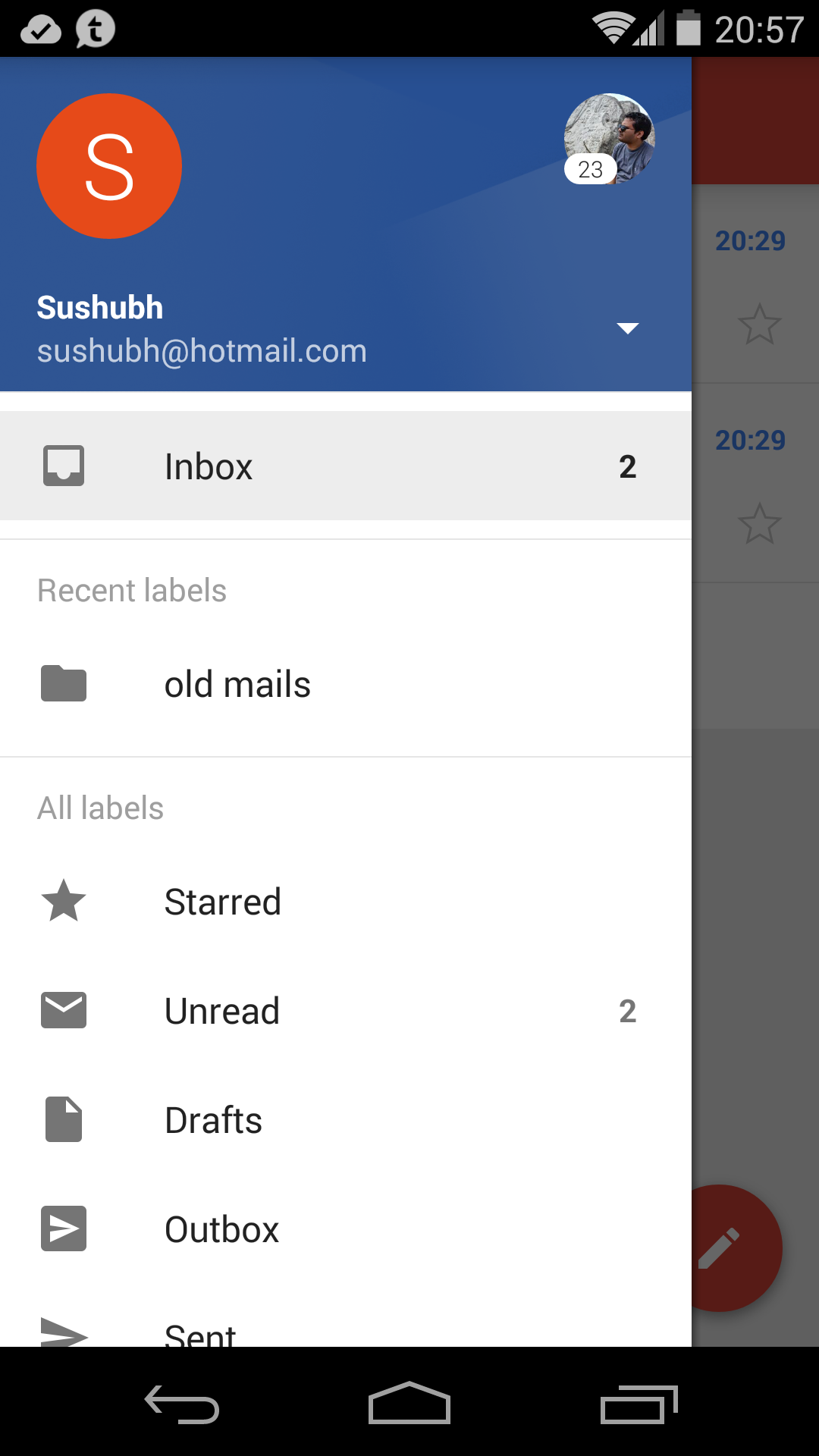Go to the Android home screen

pos(409,1404)
